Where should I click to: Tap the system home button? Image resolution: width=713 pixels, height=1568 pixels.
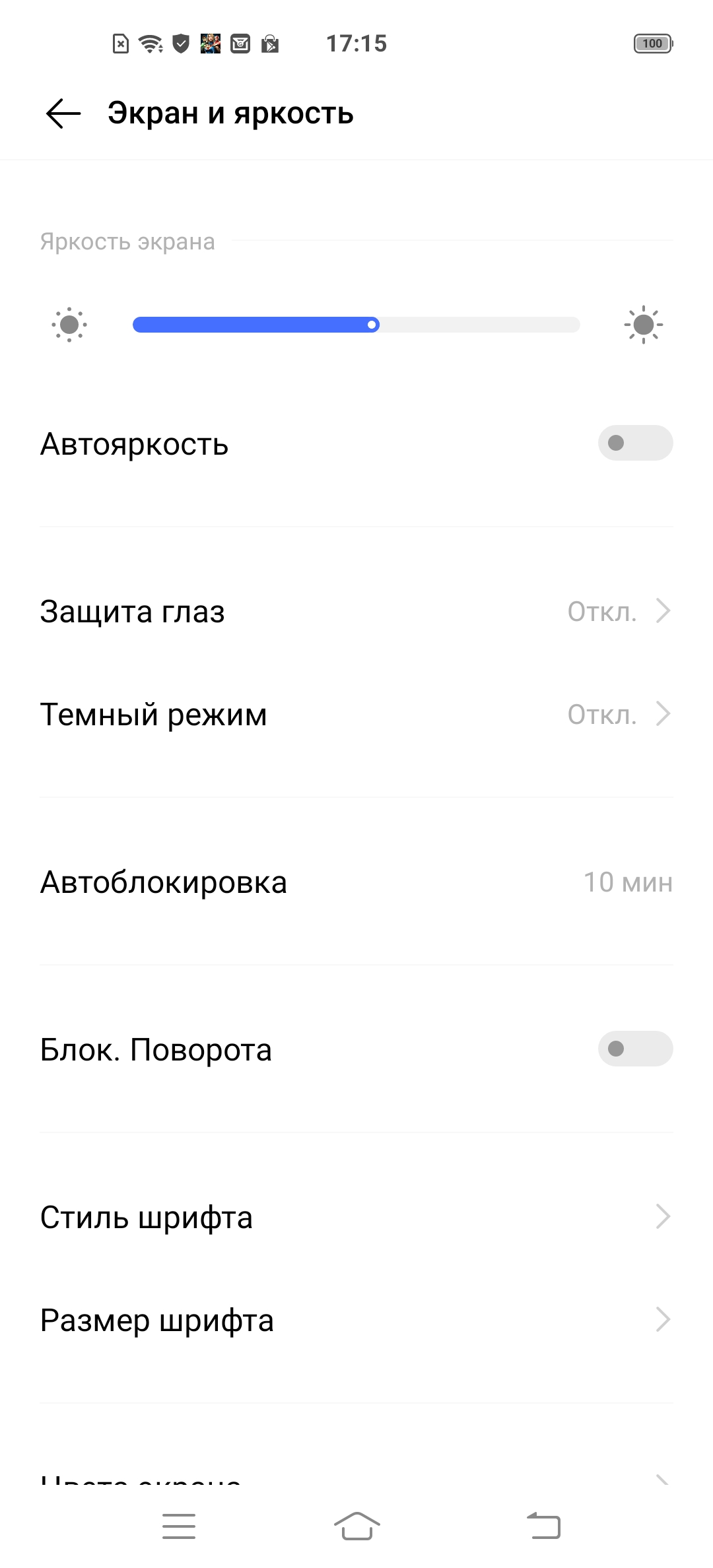[356, 1526]
